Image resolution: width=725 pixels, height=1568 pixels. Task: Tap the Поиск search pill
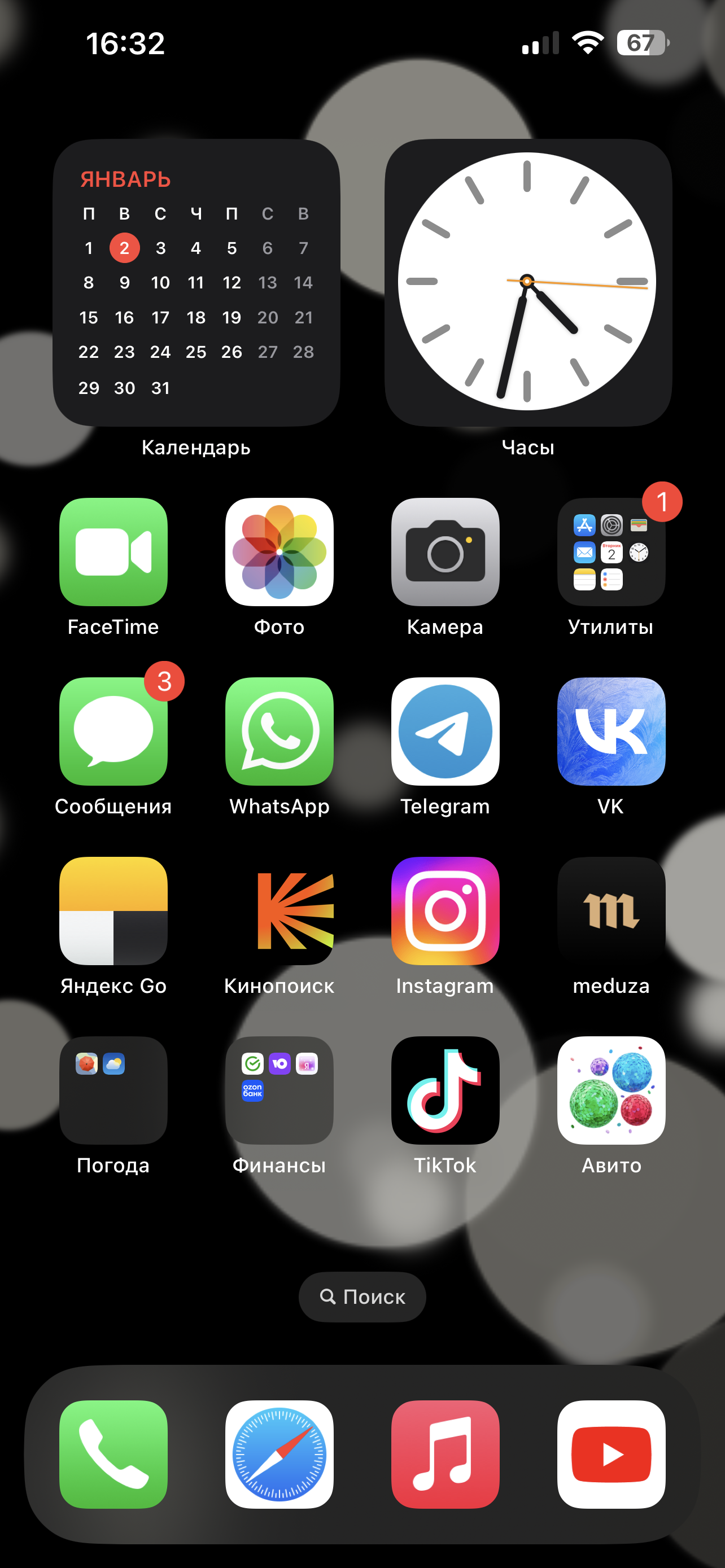pyautogui.click(x=362, y=1297)
